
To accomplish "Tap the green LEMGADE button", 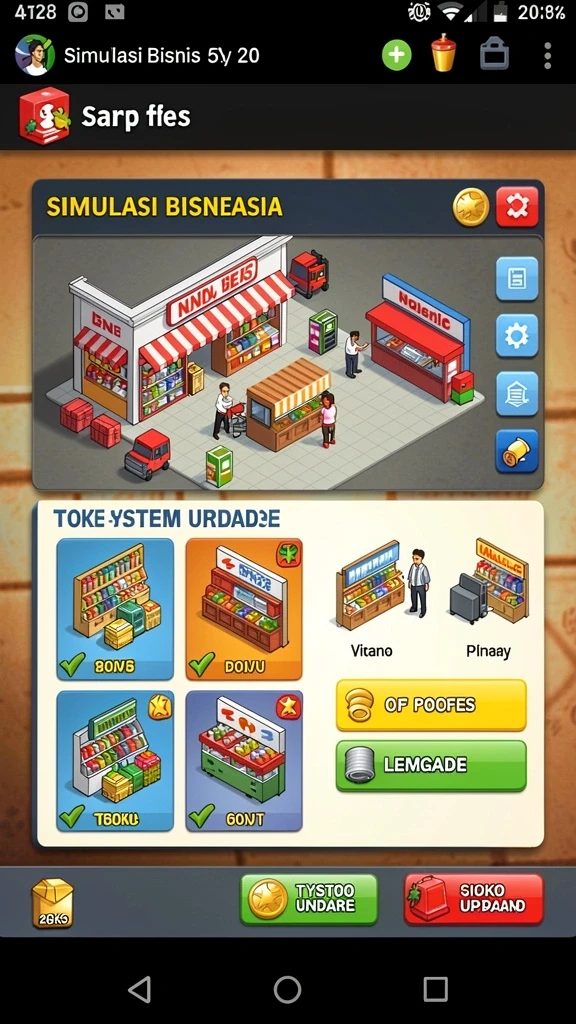I will [431, 765].
